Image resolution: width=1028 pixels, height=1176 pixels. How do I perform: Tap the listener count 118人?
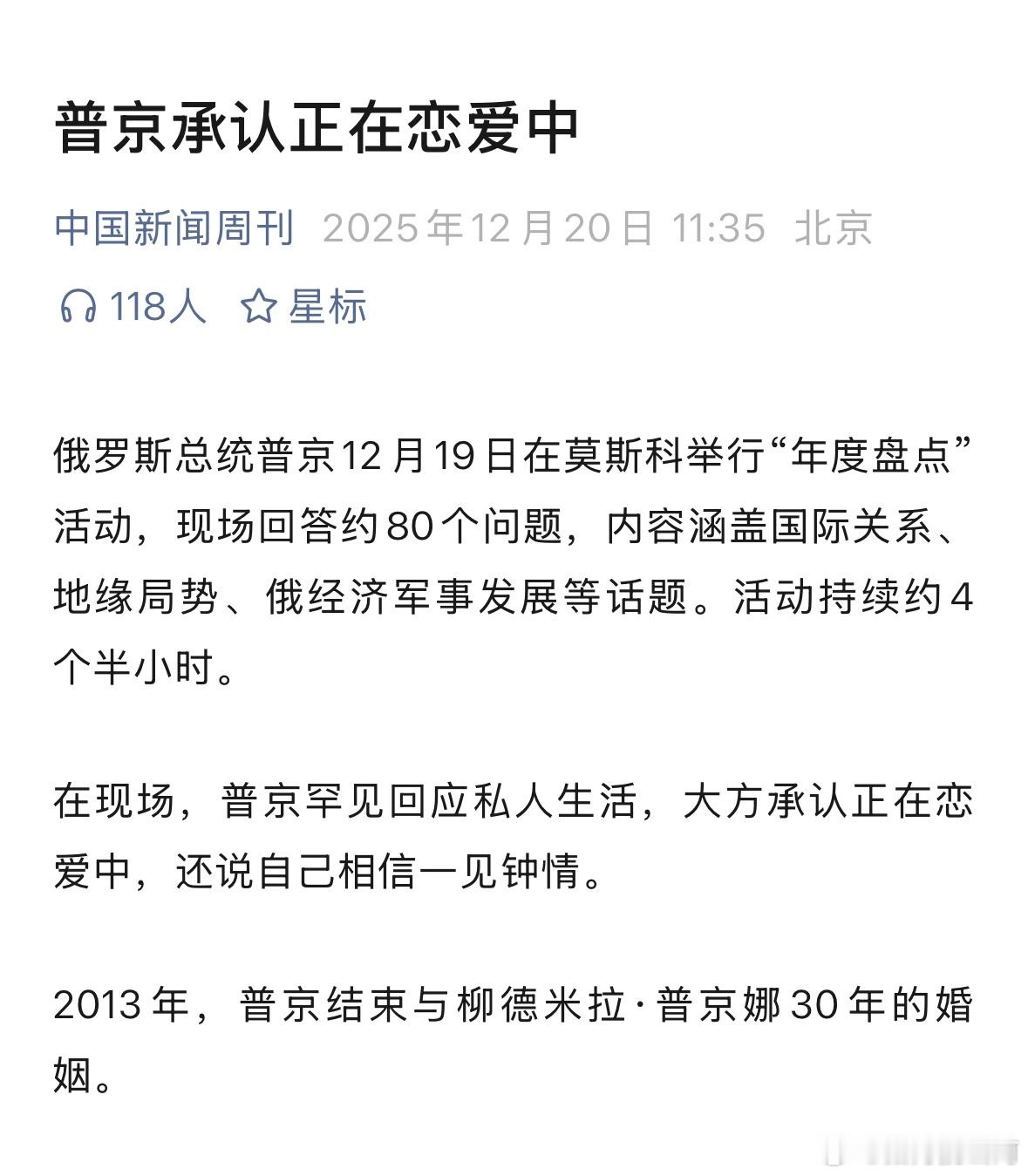coord(157,308)
